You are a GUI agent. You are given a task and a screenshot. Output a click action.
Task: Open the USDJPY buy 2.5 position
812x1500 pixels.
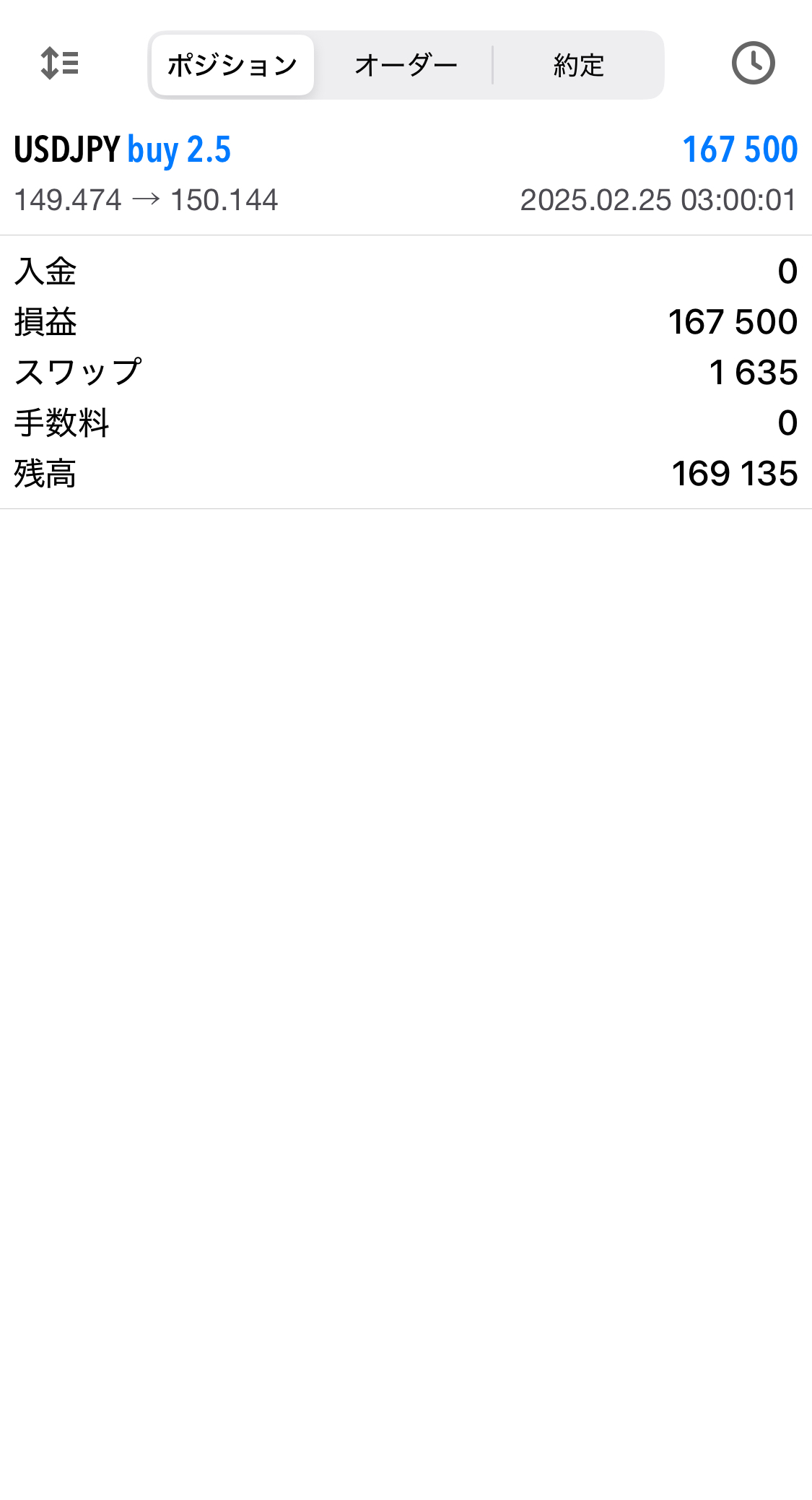(406, 174)
